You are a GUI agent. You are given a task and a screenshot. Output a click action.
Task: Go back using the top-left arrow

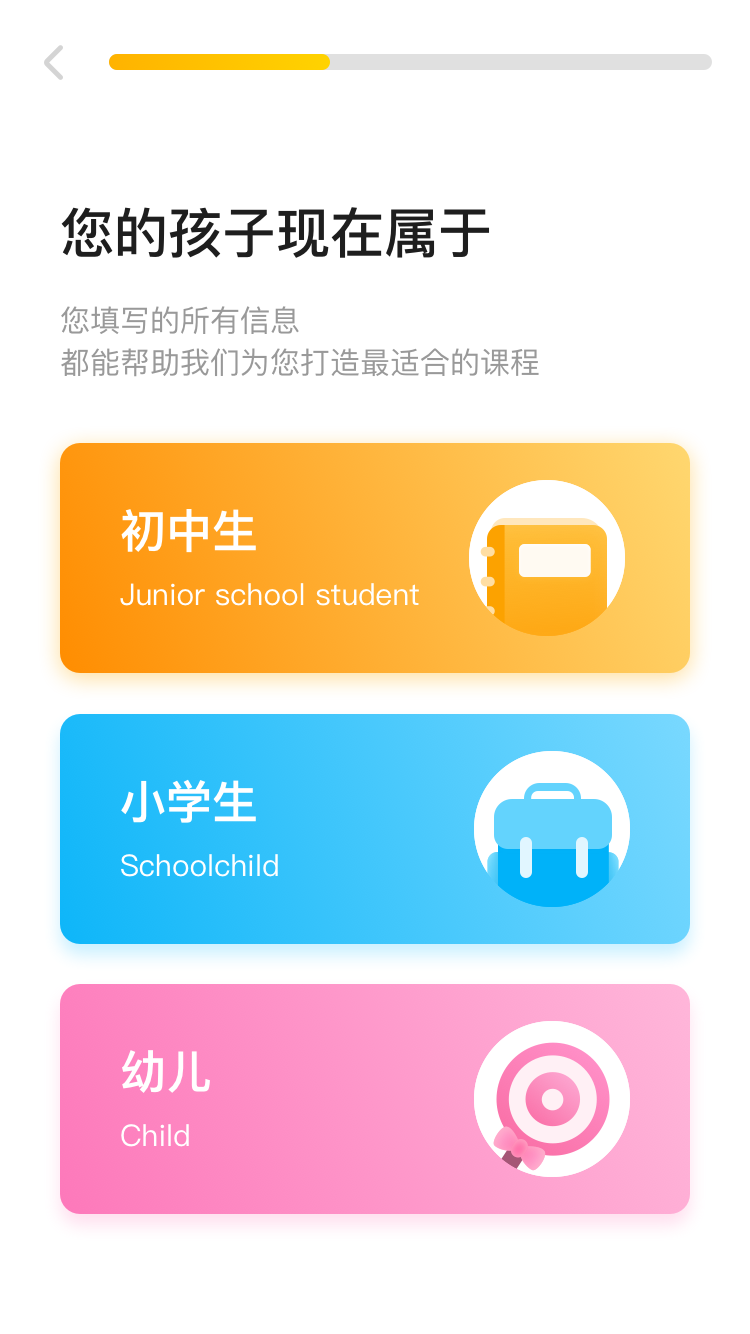tap(54, 62)
